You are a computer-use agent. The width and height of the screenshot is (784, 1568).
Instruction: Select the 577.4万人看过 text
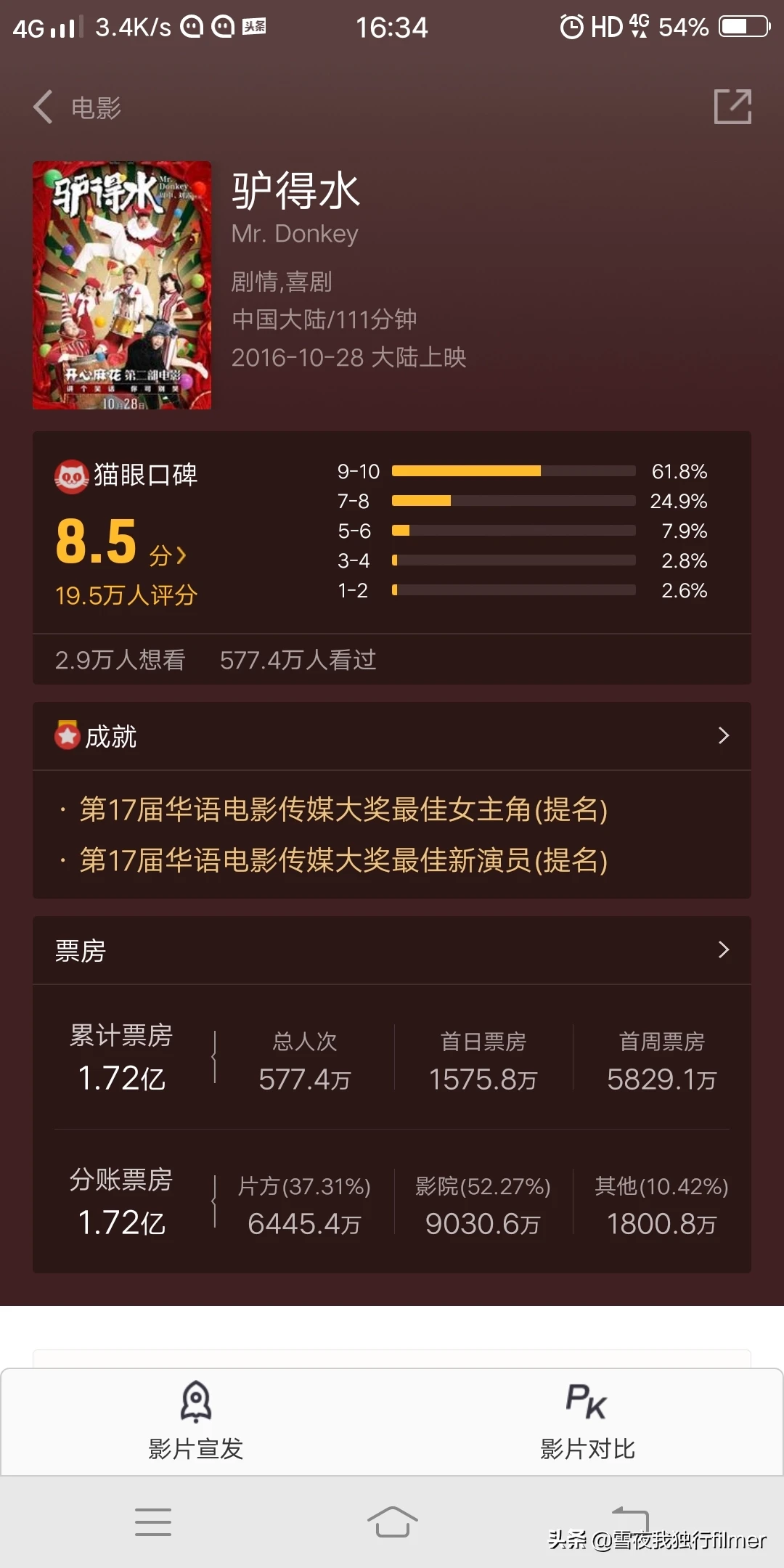click(298, 658)
